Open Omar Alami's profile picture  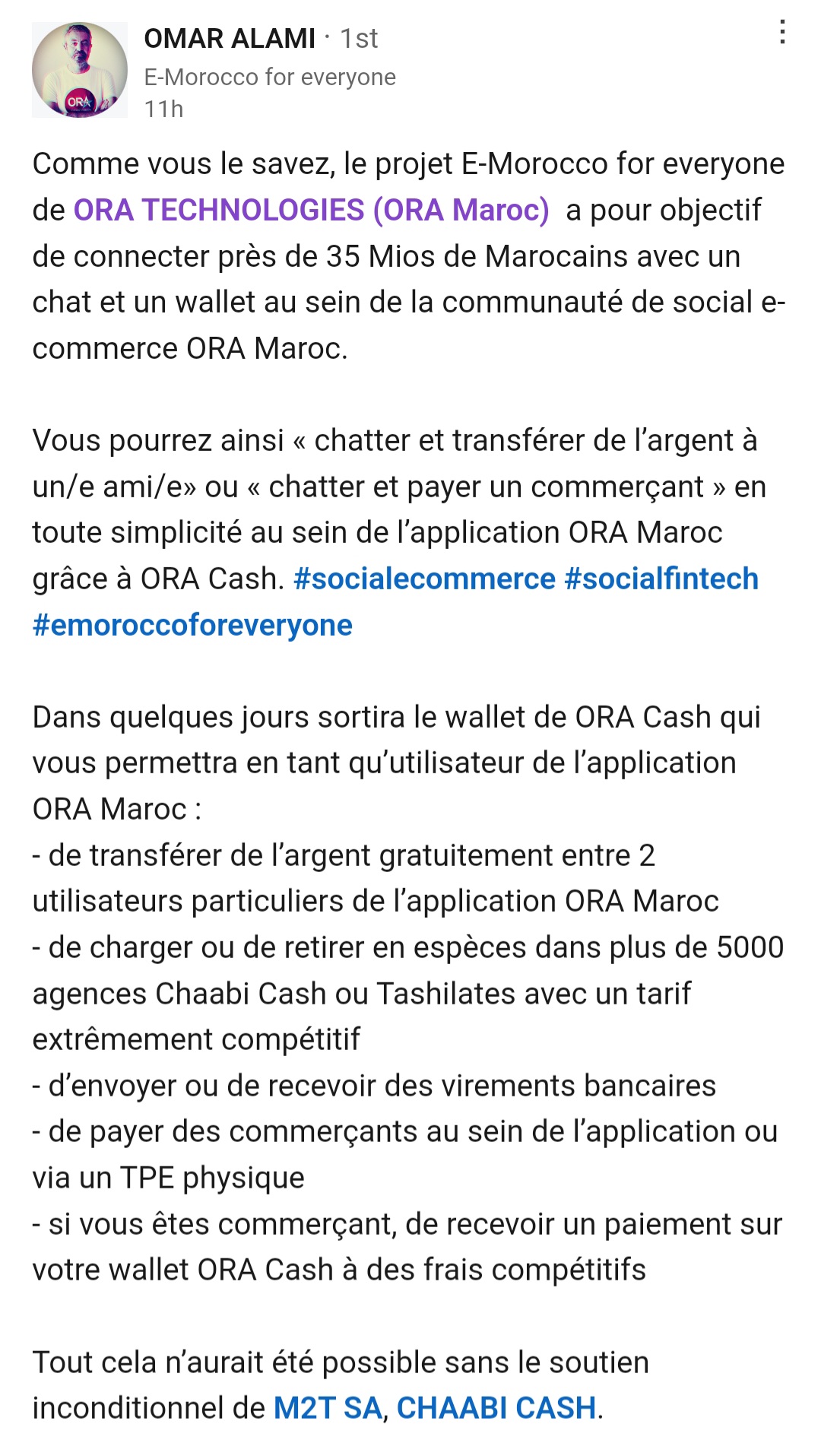coord(80,70)
